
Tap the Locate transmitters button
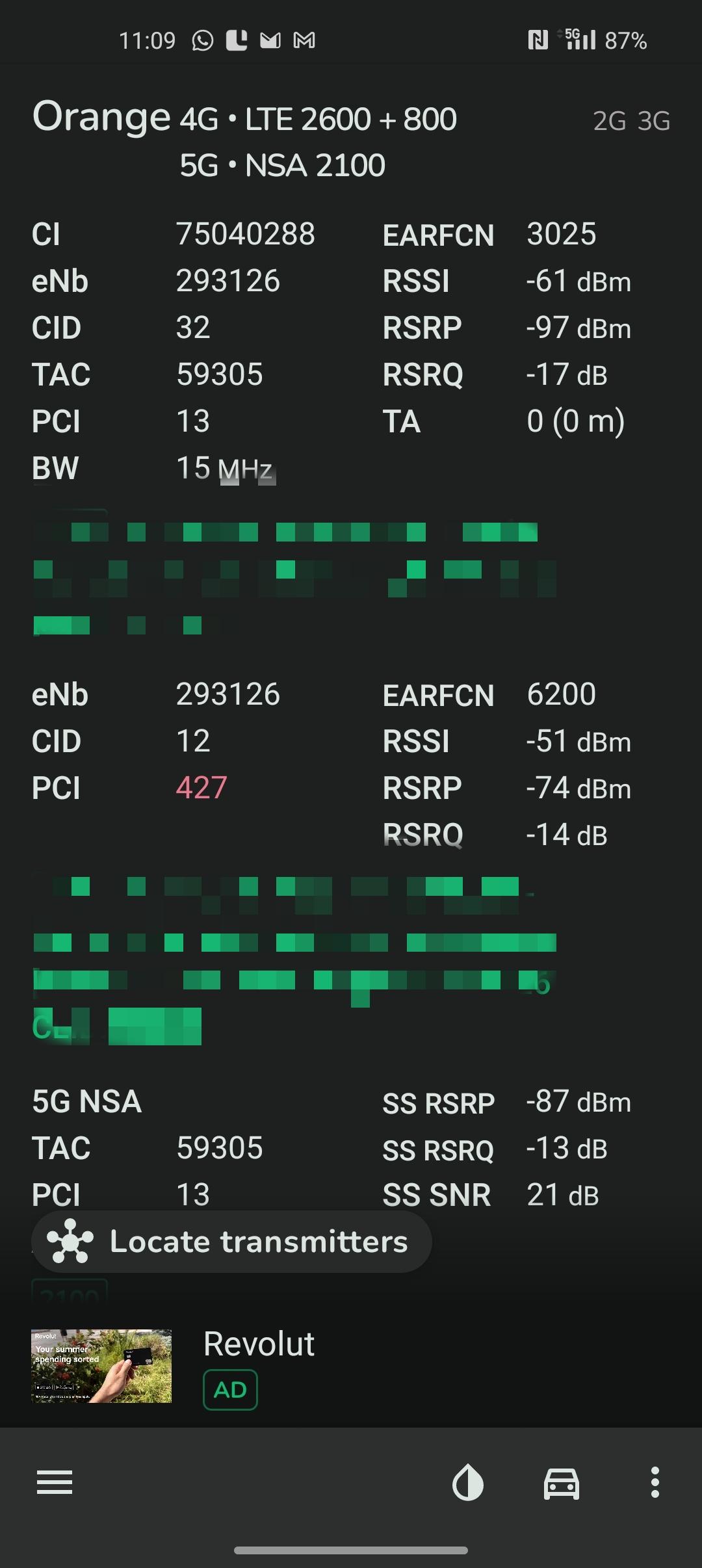pos(231,1242)
